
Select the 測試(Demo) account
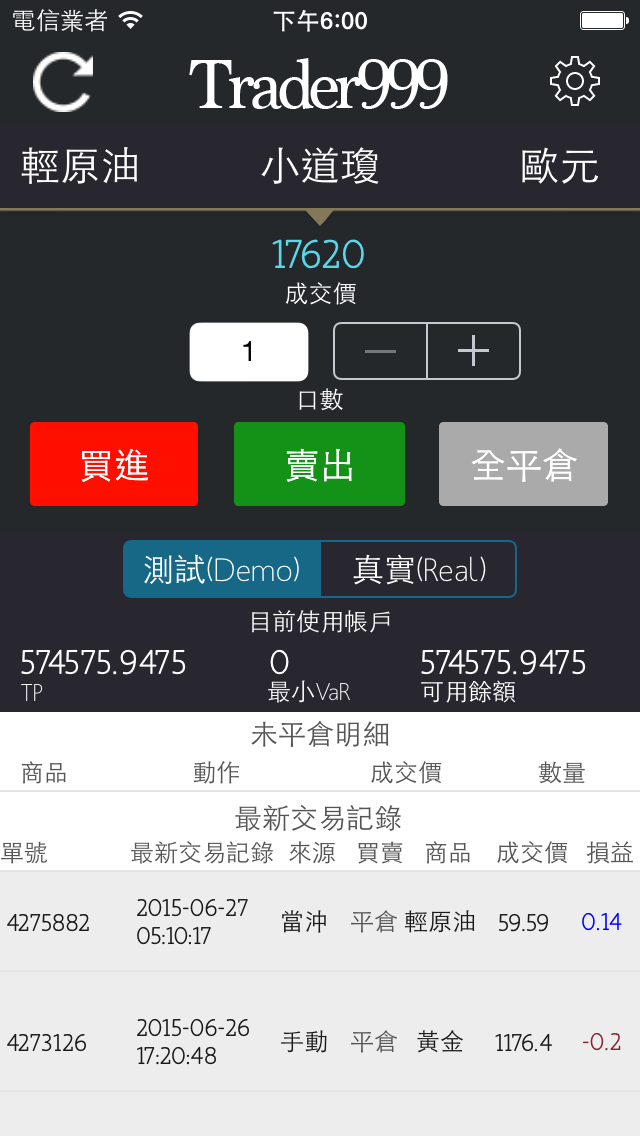(222, 569)
